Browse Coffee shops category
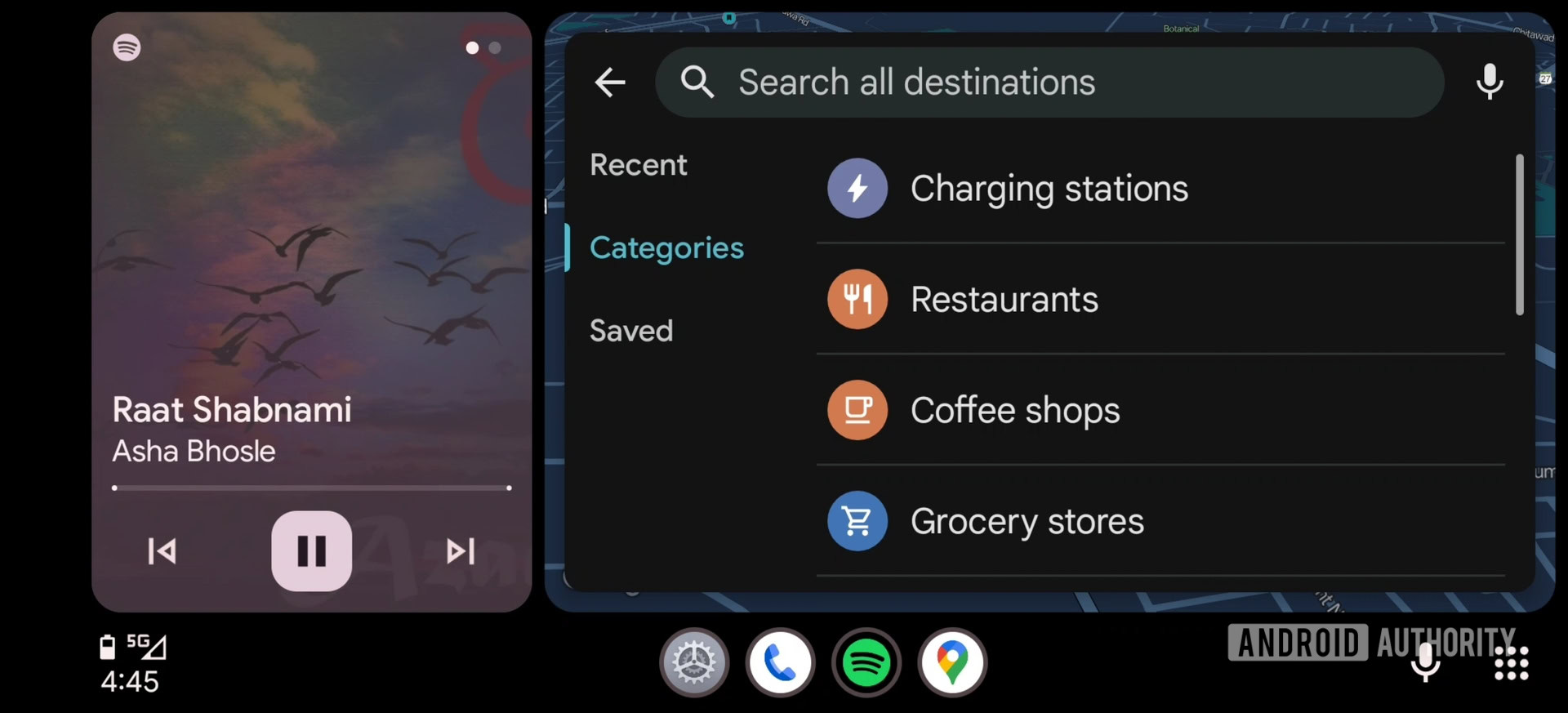The width and height of the screenshot is (1568, 713). tap(1014, 410)
